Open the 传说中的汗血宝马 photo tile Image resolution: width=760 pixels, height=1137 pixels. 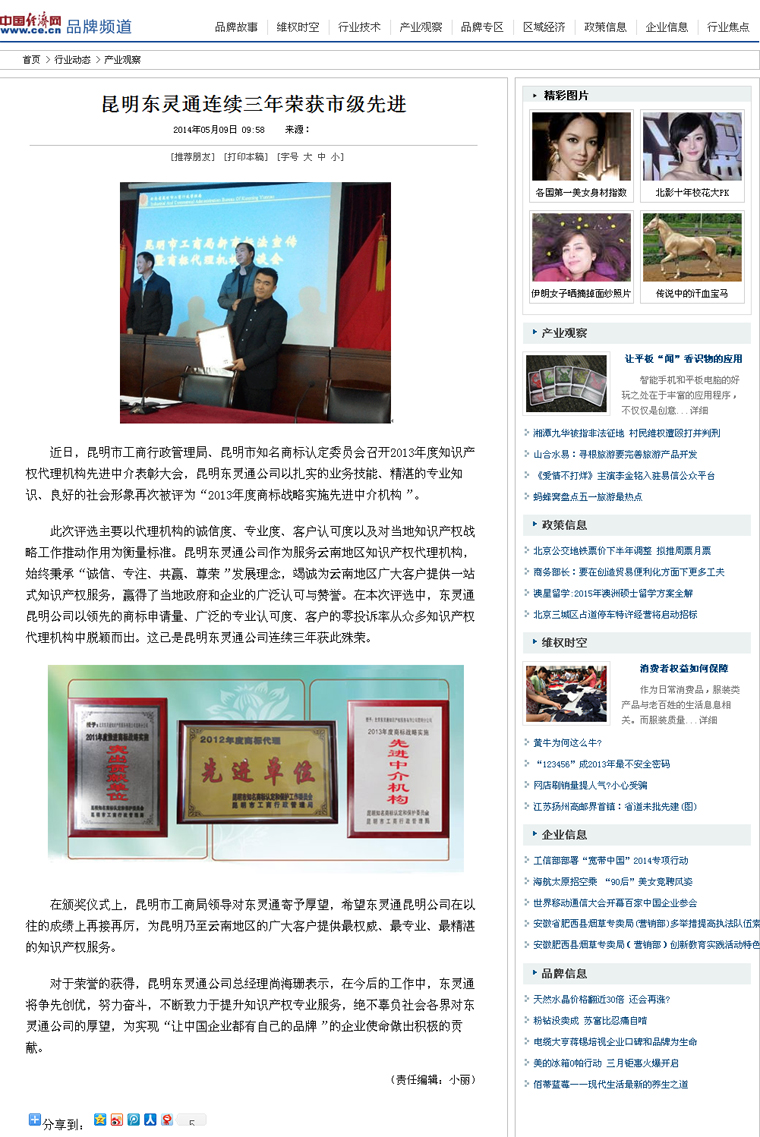(692, 294)
